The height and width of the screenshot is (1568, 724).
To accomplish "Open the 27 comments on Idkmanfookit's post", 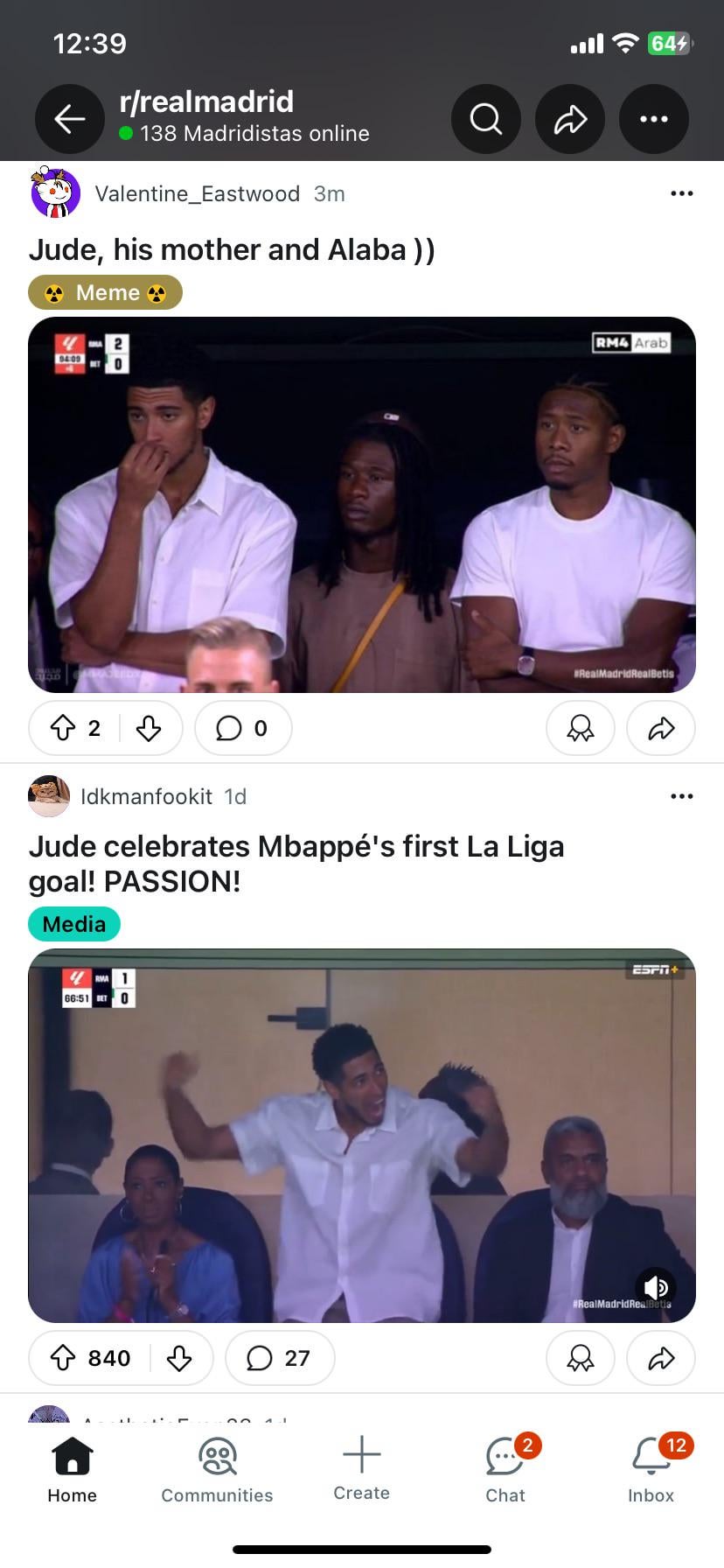I will point(279,1358).
